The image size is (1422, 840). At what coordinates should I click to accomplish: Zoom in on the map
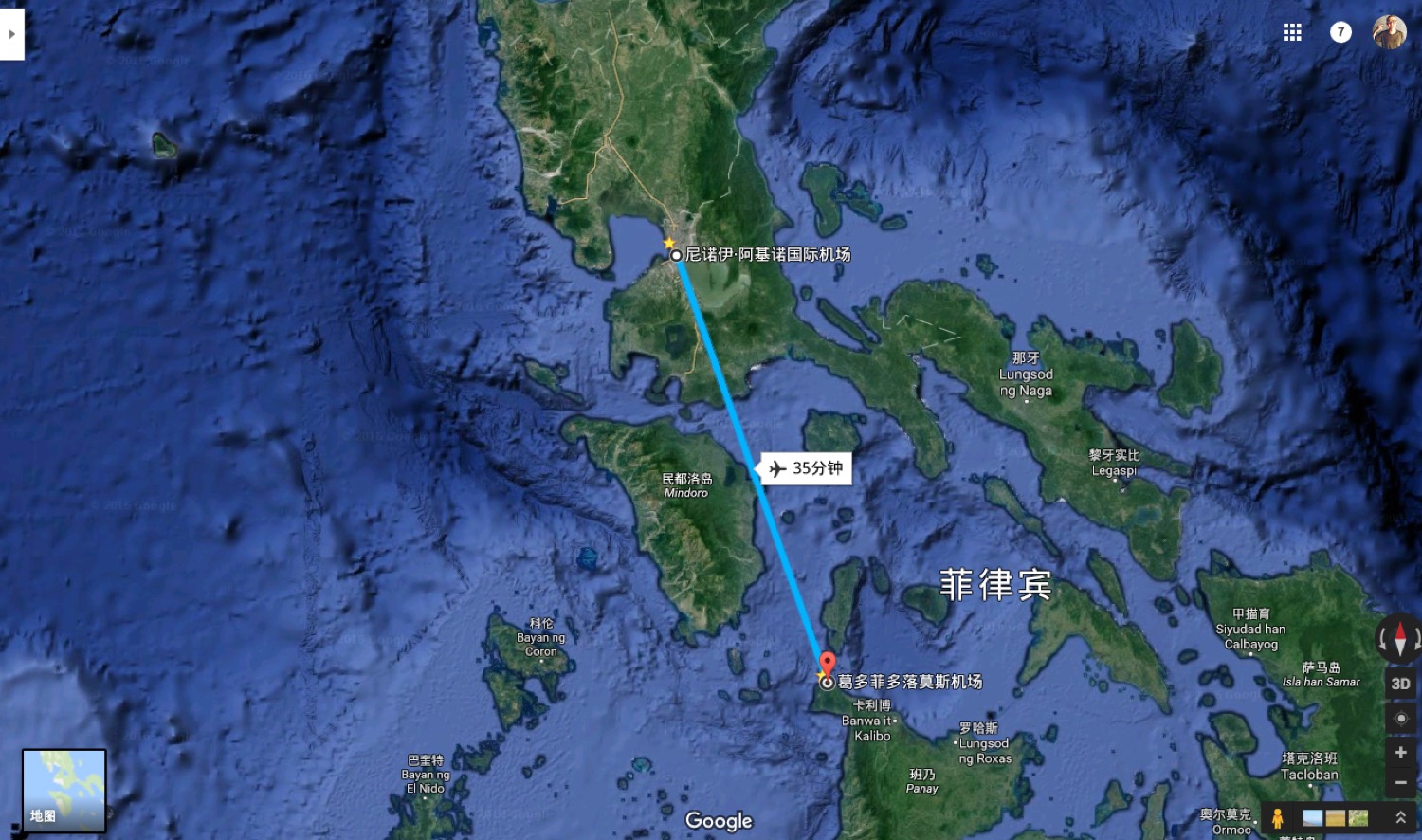pos(1400,753)
